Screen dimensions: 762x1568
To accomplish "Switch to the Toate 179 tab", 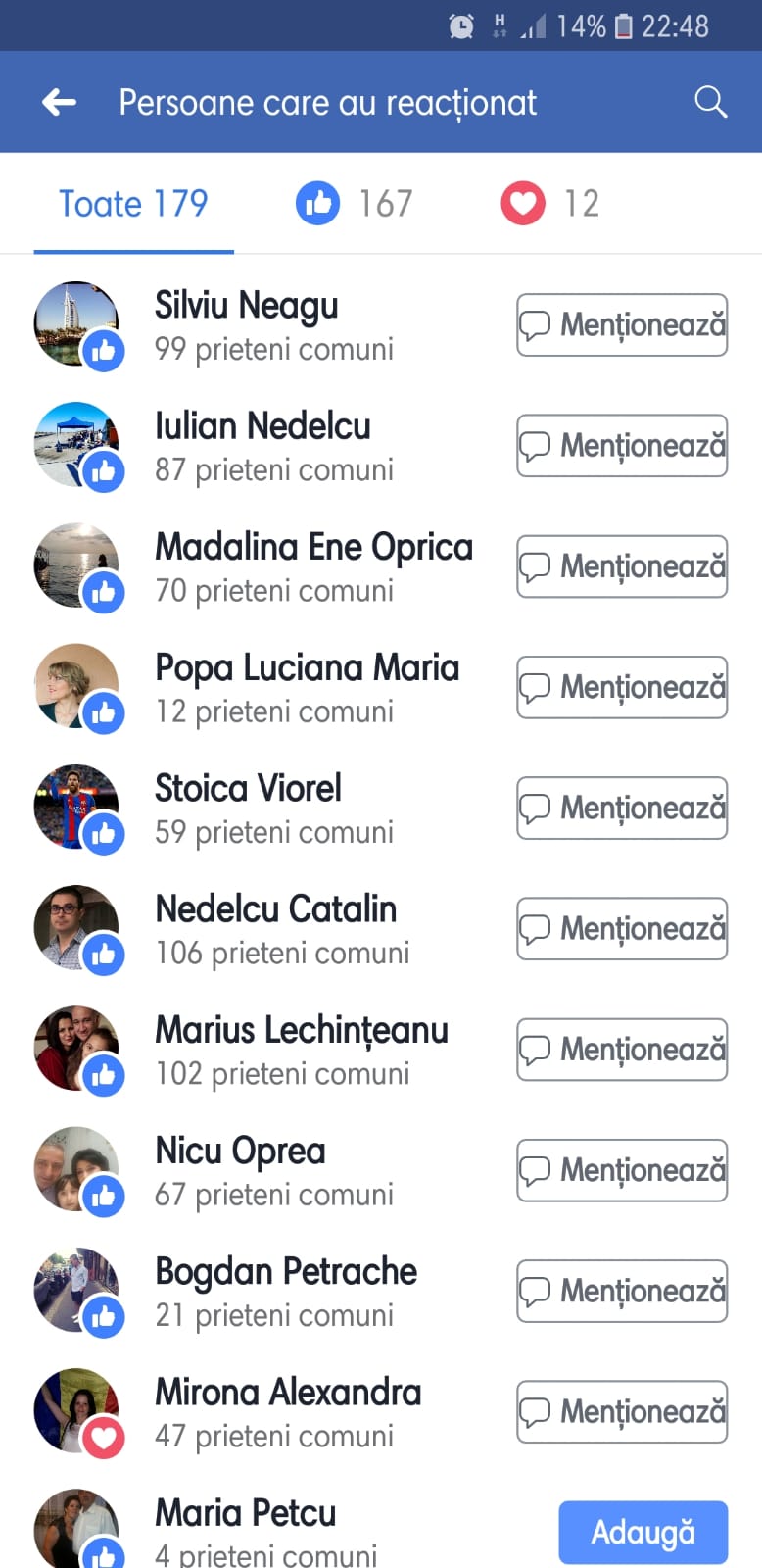I will pos(133,204).
